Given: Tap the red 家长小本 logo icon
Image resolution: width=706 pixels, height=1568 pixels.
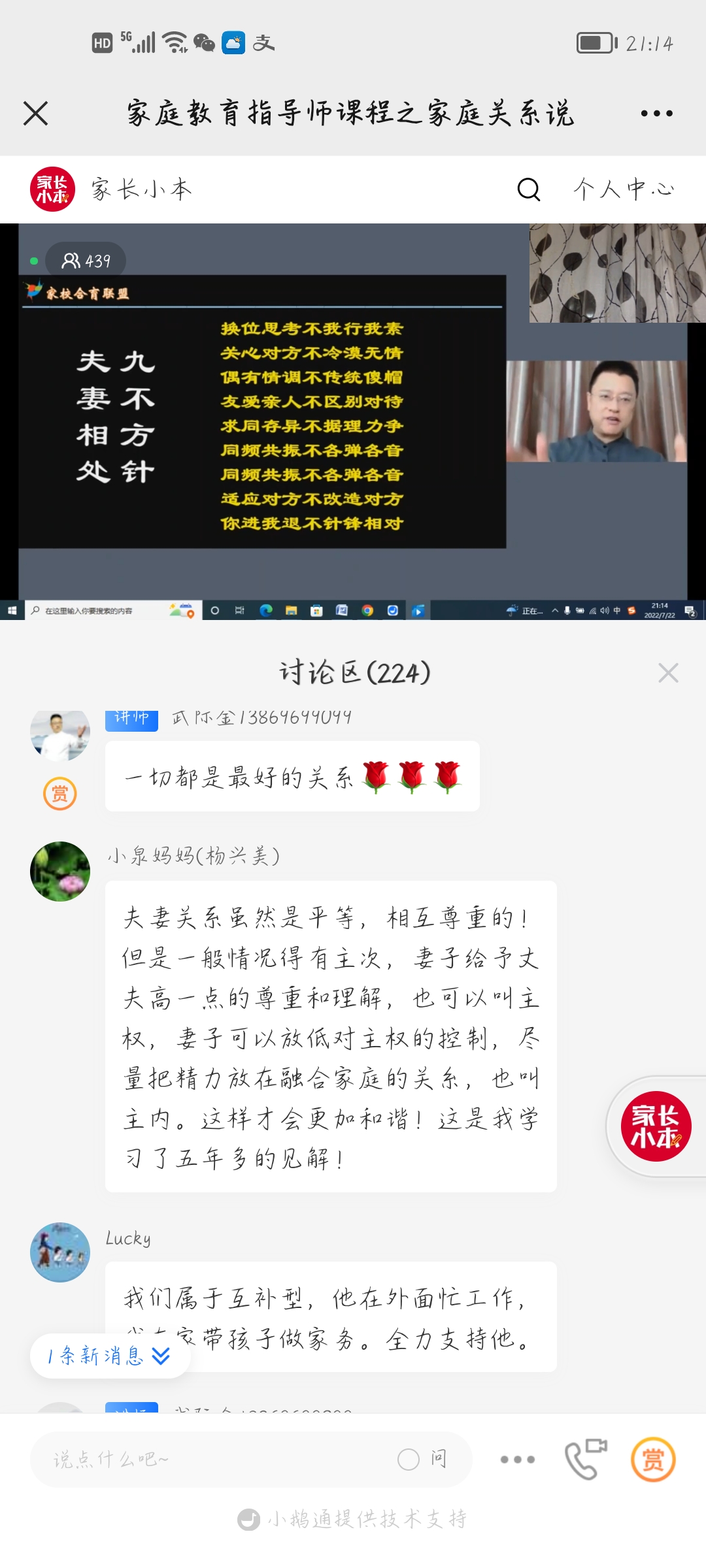Looking at the screenshot, I should click(52, 190).
